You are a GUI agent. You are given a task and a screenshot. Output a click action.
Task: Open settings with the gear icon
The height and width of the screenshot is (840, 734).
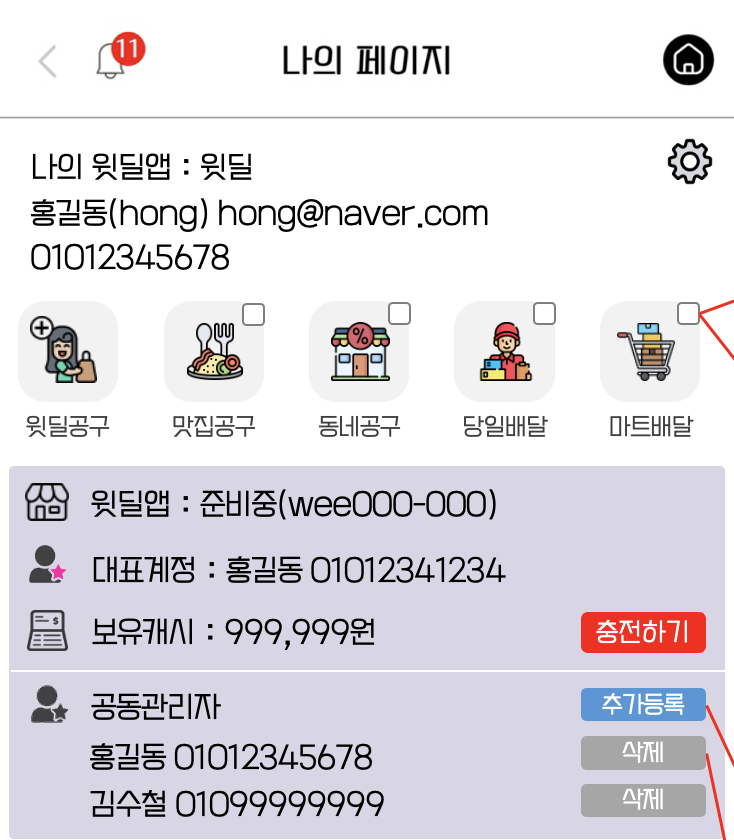pyautogui.click(x=689, y=162)
